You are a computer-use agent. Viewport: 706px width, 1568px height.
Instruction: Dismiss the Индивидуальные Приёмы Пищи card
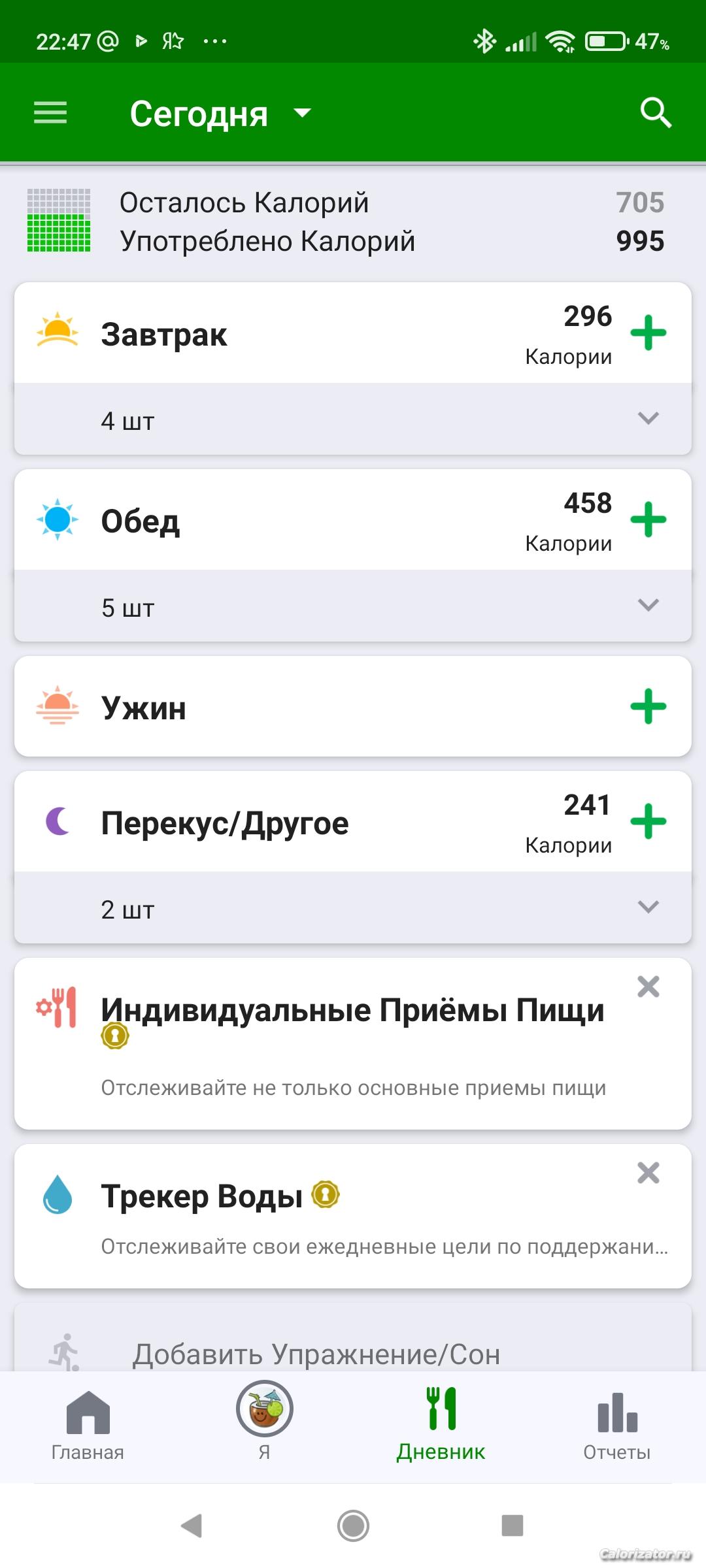[x=648, y=987]
